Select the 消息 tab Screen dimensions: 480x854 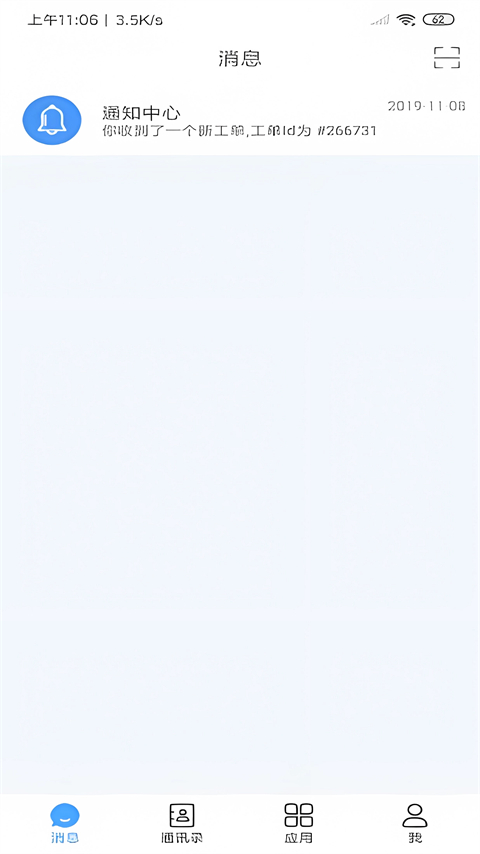tap(65, 824)
